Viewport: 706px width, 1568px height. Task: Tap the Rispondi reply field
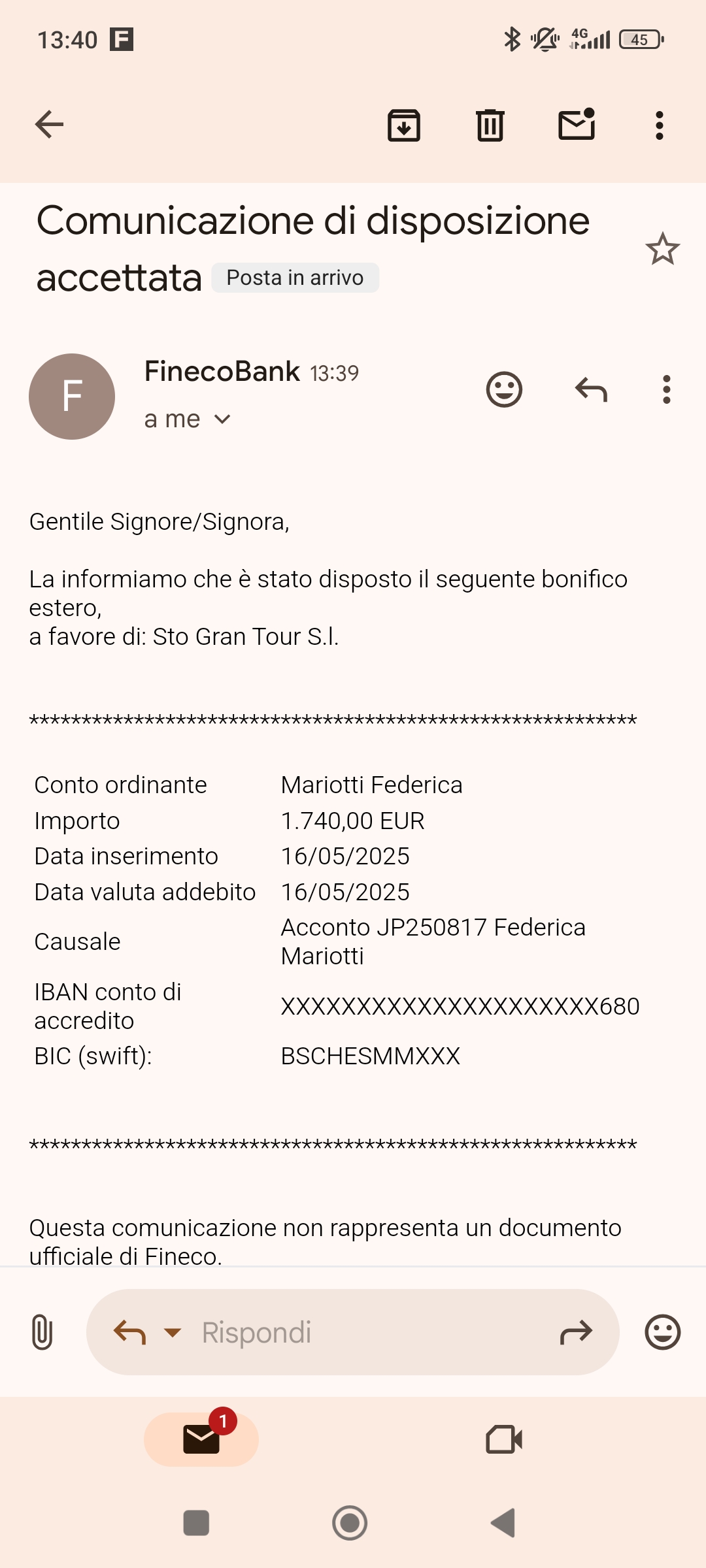pyautogui.click(x=353, y=1332)
